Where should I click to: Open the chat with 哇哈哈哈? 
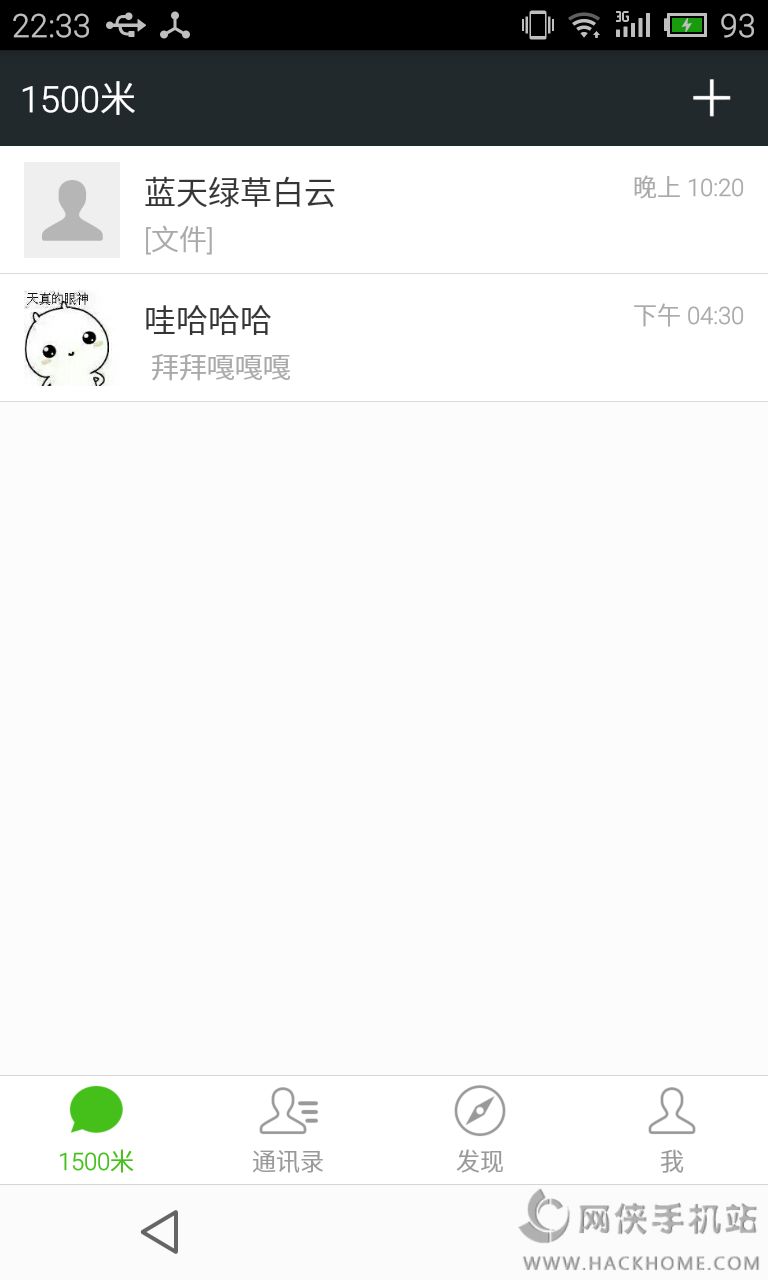click(x=384, y=338)
